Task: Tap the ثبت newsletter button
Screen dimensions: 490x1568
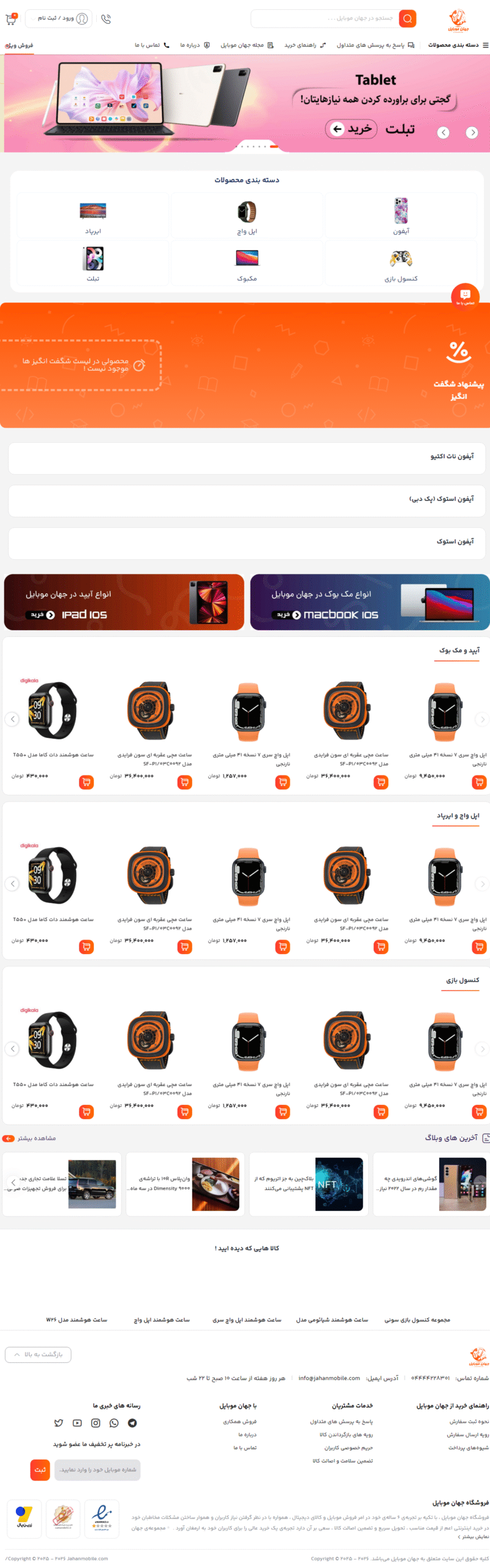Action: [40, 1469]
